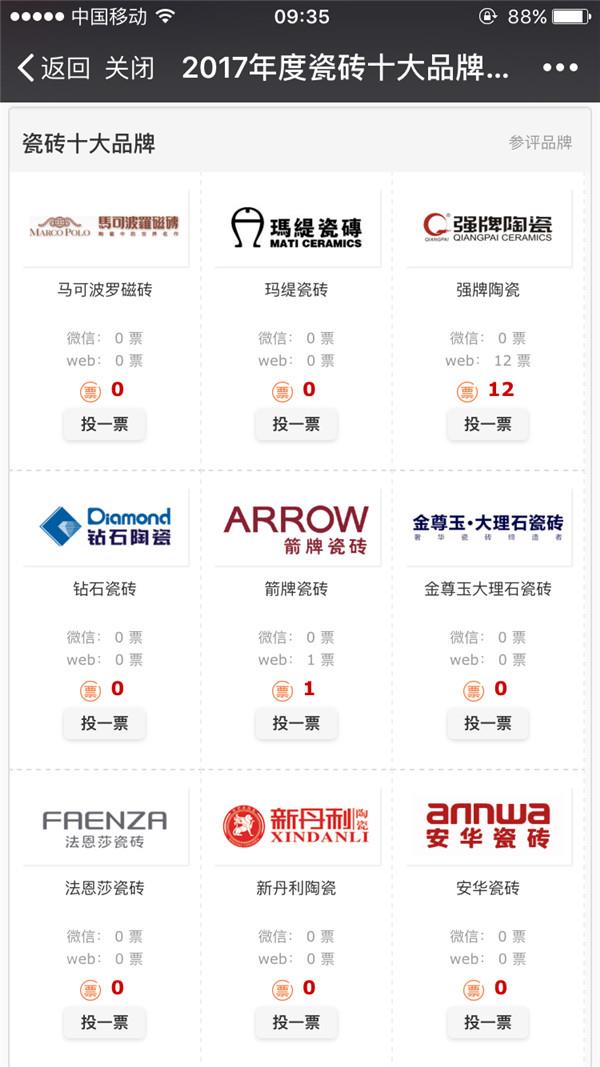Vote 投一票 for 钻石瓷砖
600x1067 pixels.
point(104,723)
